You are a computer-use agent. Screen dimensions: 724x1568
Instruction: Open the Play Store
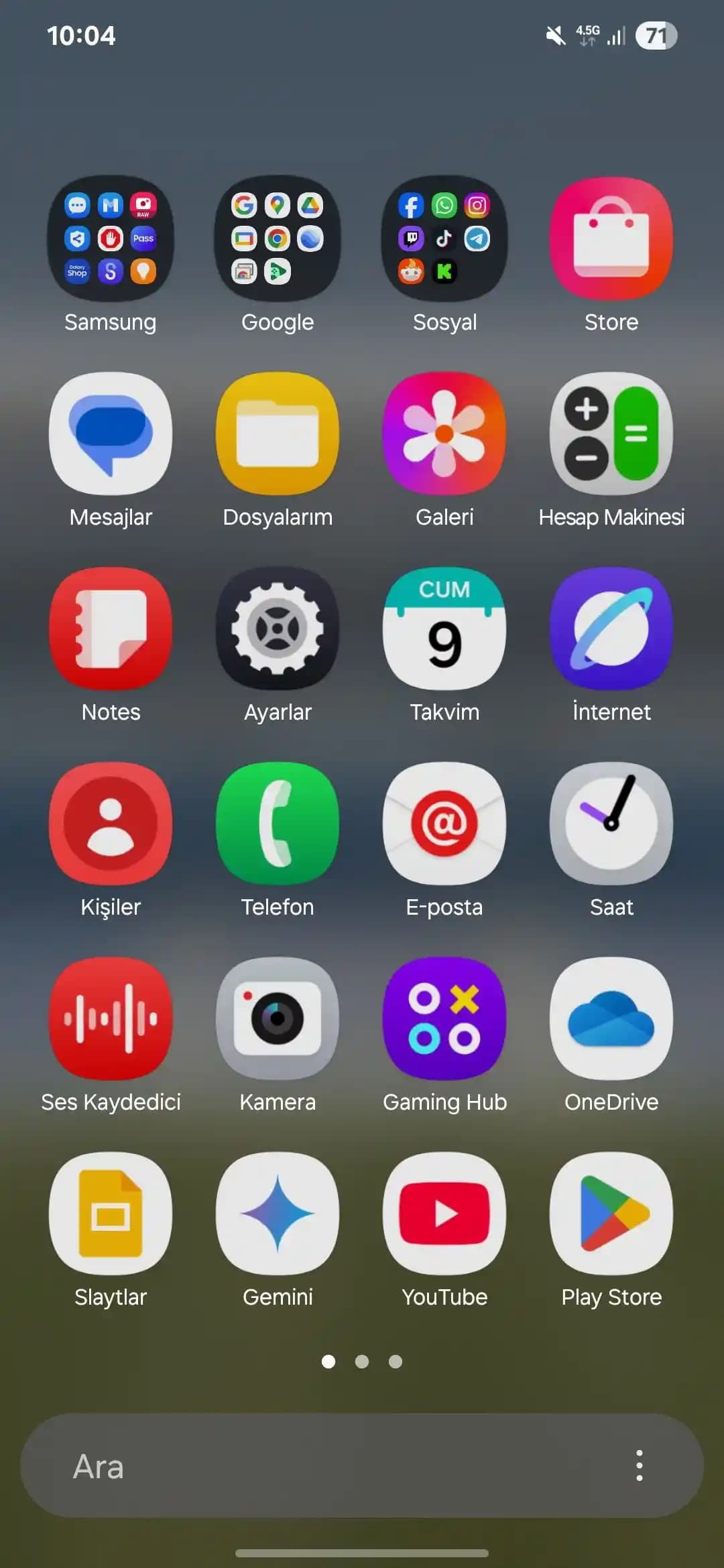pyautogui.click(x=611, y=1213)
